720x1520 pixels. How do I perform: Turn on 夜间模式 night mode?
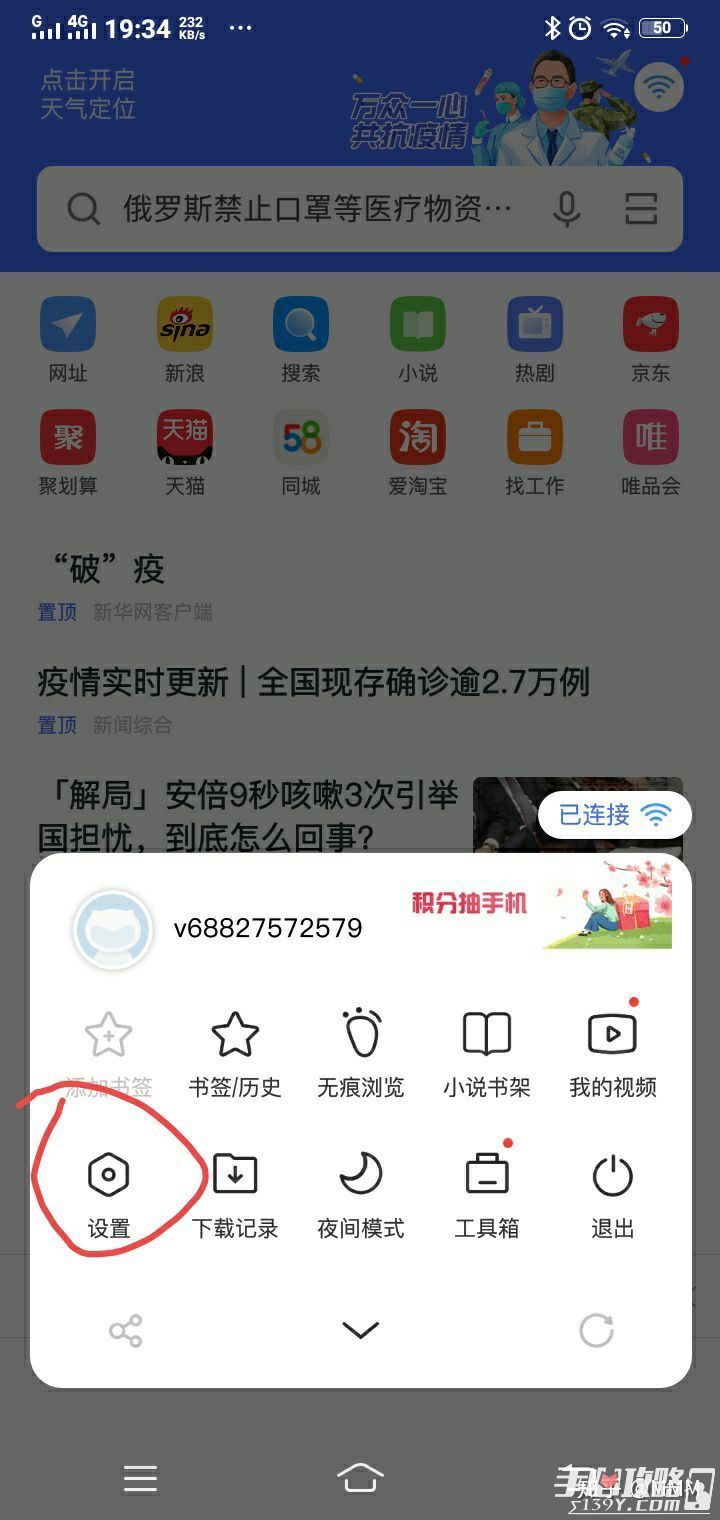[x=361, y=1194]
